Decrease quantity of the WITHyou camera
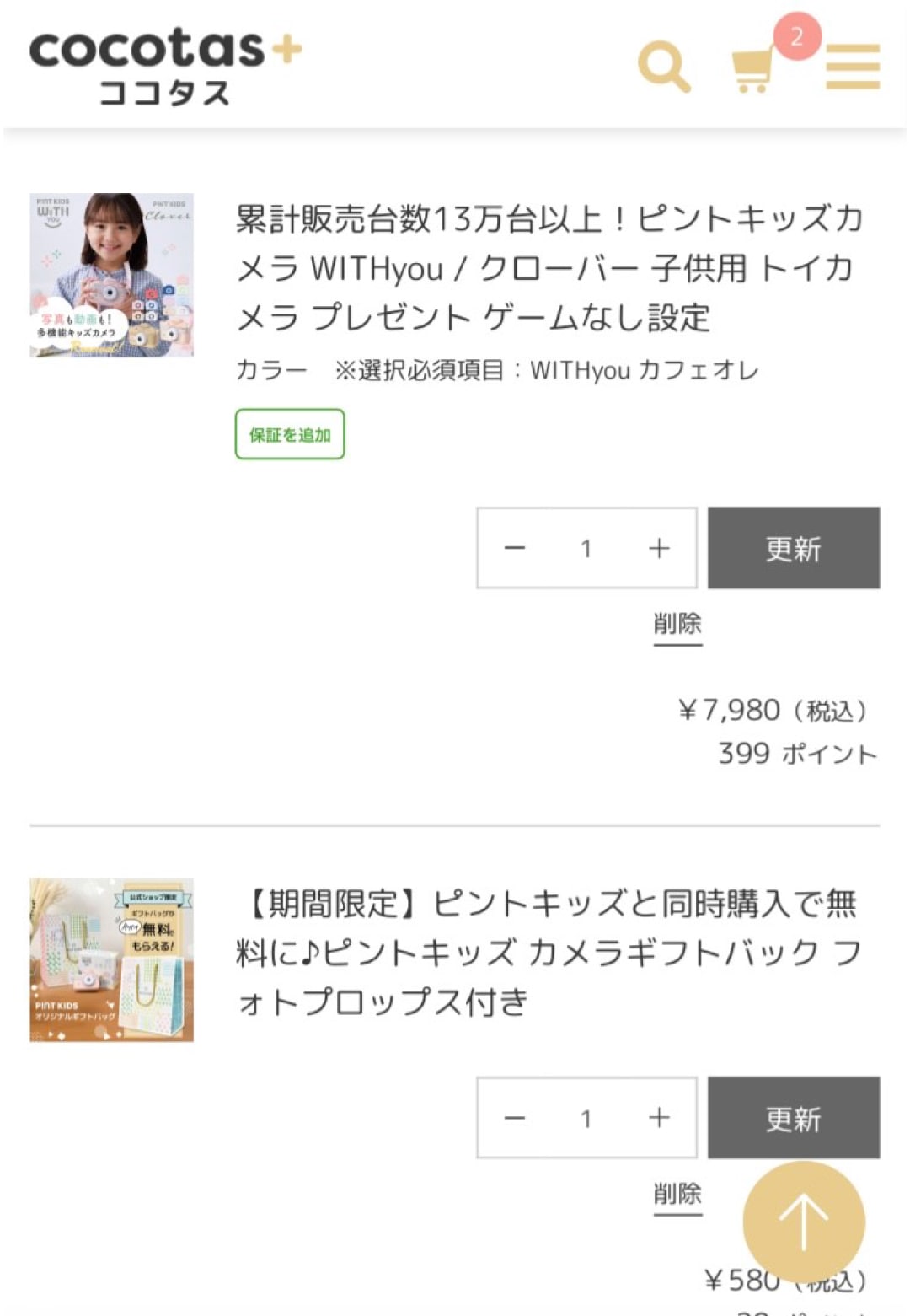 pyautogui.click(x=515, y=548)
